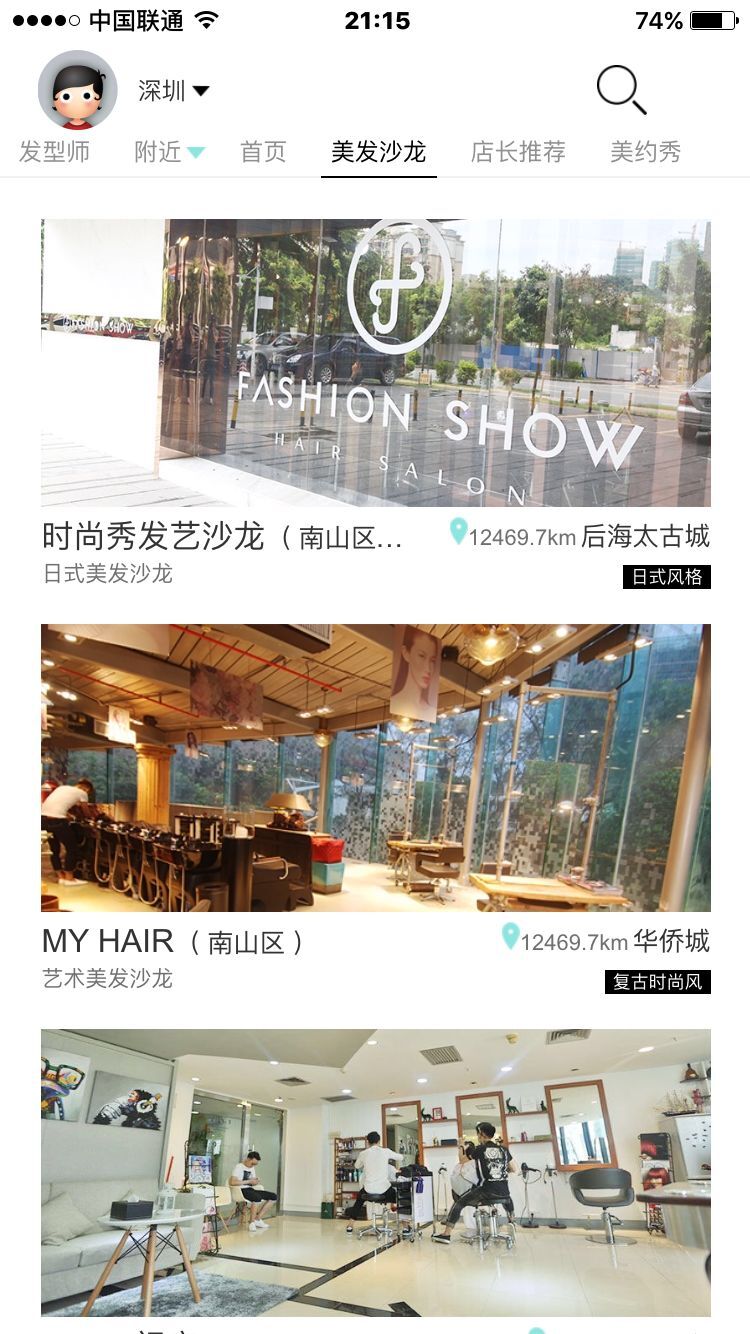Viewport: 750px width, 1334px height.
Task: Open the 附近 filter tab
Action: 169,152
